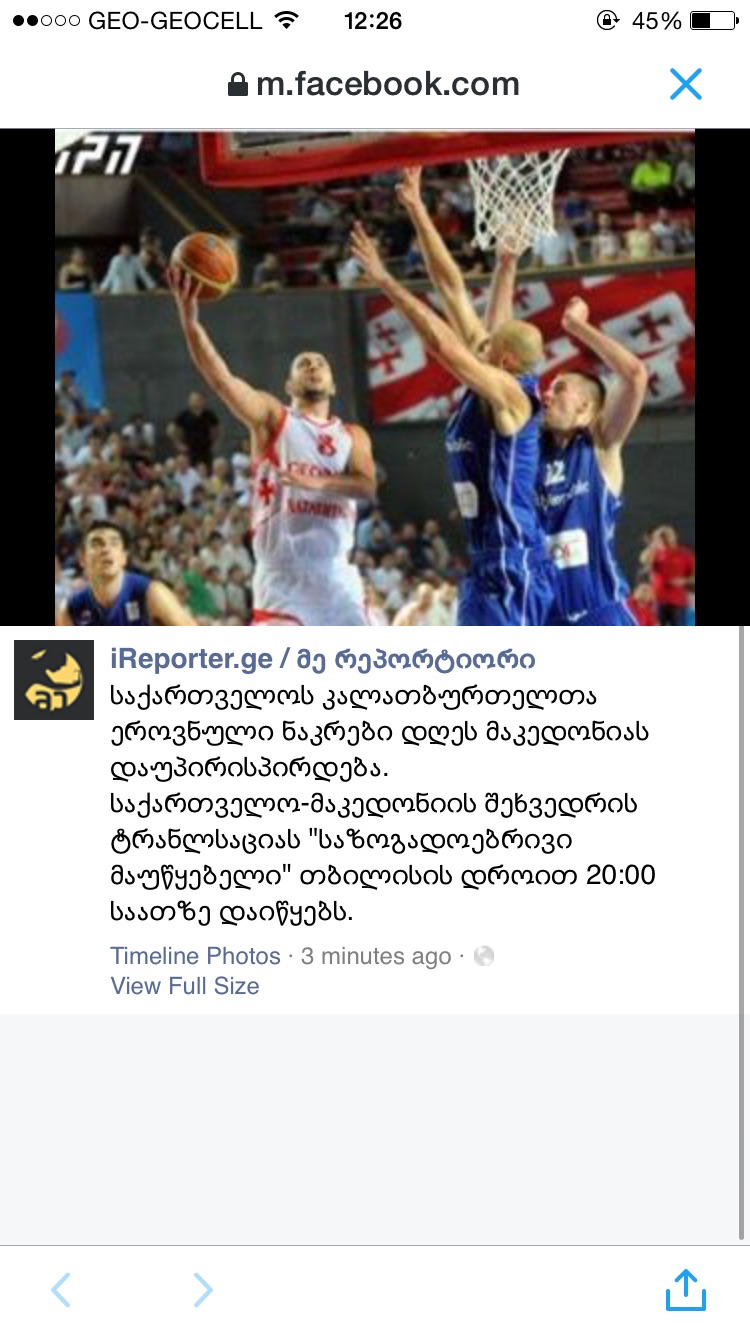
Task: Open the iReporter profile picture
Action: (x=54, y=680)
